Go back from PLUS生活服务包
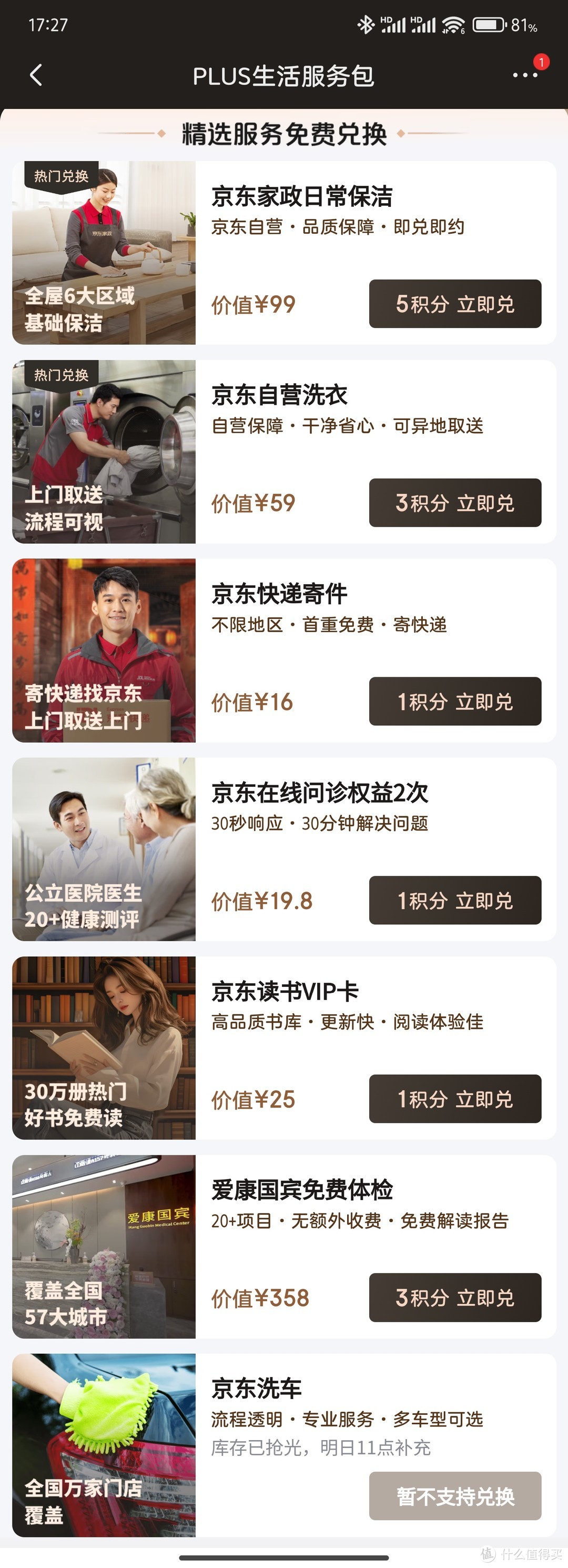The width and height of the screenshot is (568, 1568). 36,75
